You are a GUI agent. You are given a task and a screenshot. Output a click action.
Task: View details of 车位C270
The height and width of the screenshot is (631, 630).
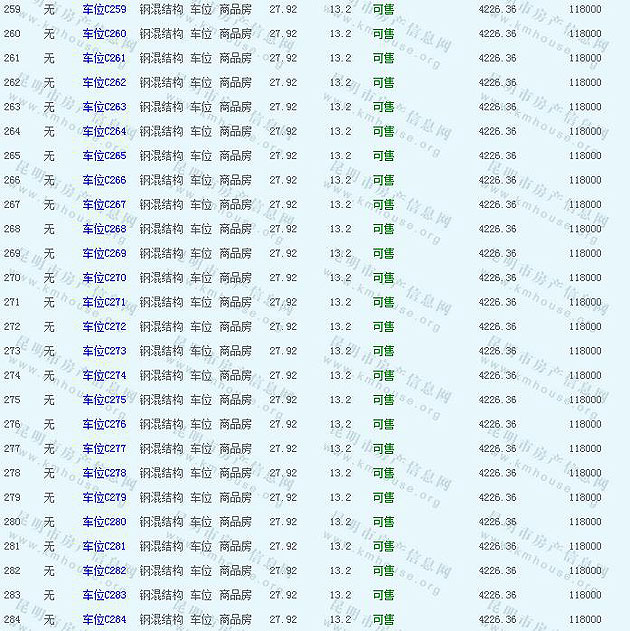[104, 278]
